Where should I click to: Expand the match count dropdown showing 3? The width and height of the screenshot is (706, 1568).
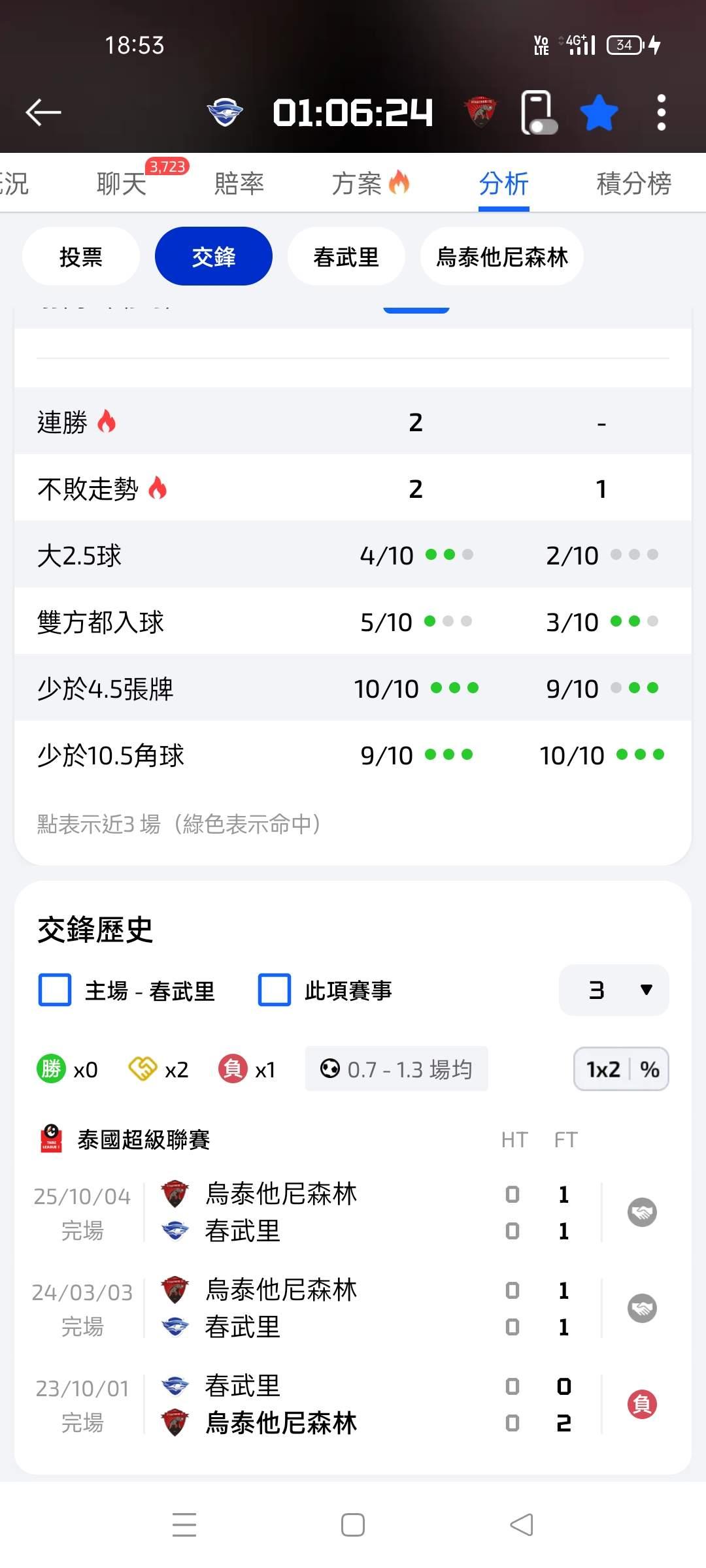[x=613, y=990]
